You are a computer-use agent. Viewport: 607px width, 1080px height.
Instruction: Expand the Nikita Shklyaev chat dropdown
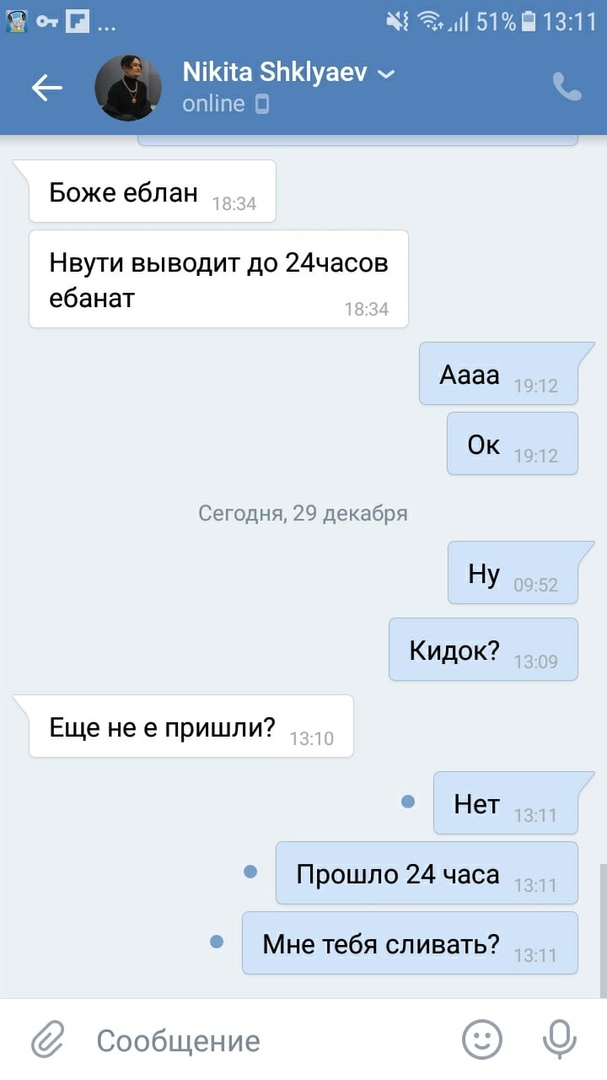click(386, 73)
